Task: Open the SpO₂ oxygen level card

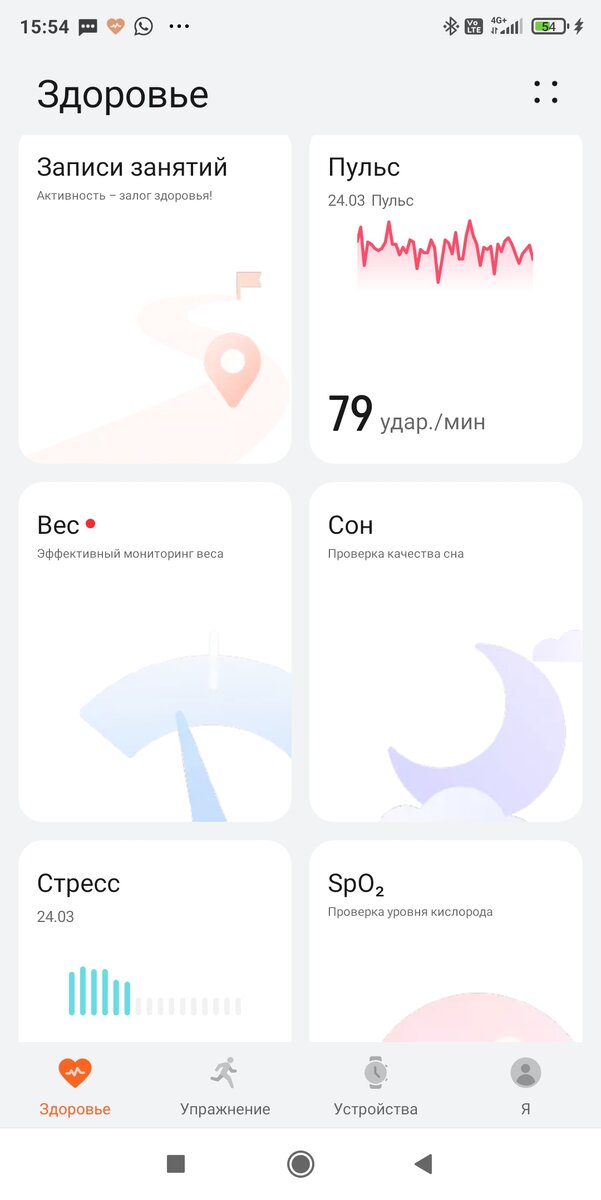Action: (x=445, y=940)
